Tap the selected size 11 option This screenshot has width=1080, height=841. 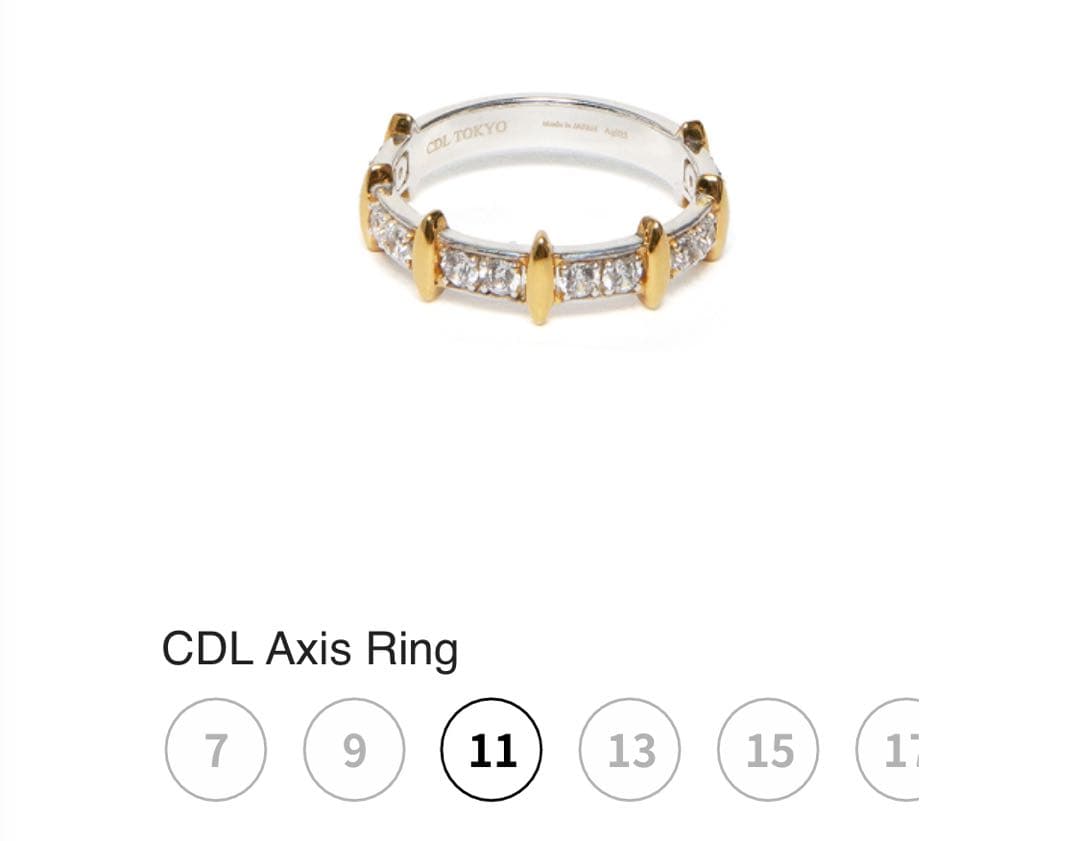click(x=491, y=750)
